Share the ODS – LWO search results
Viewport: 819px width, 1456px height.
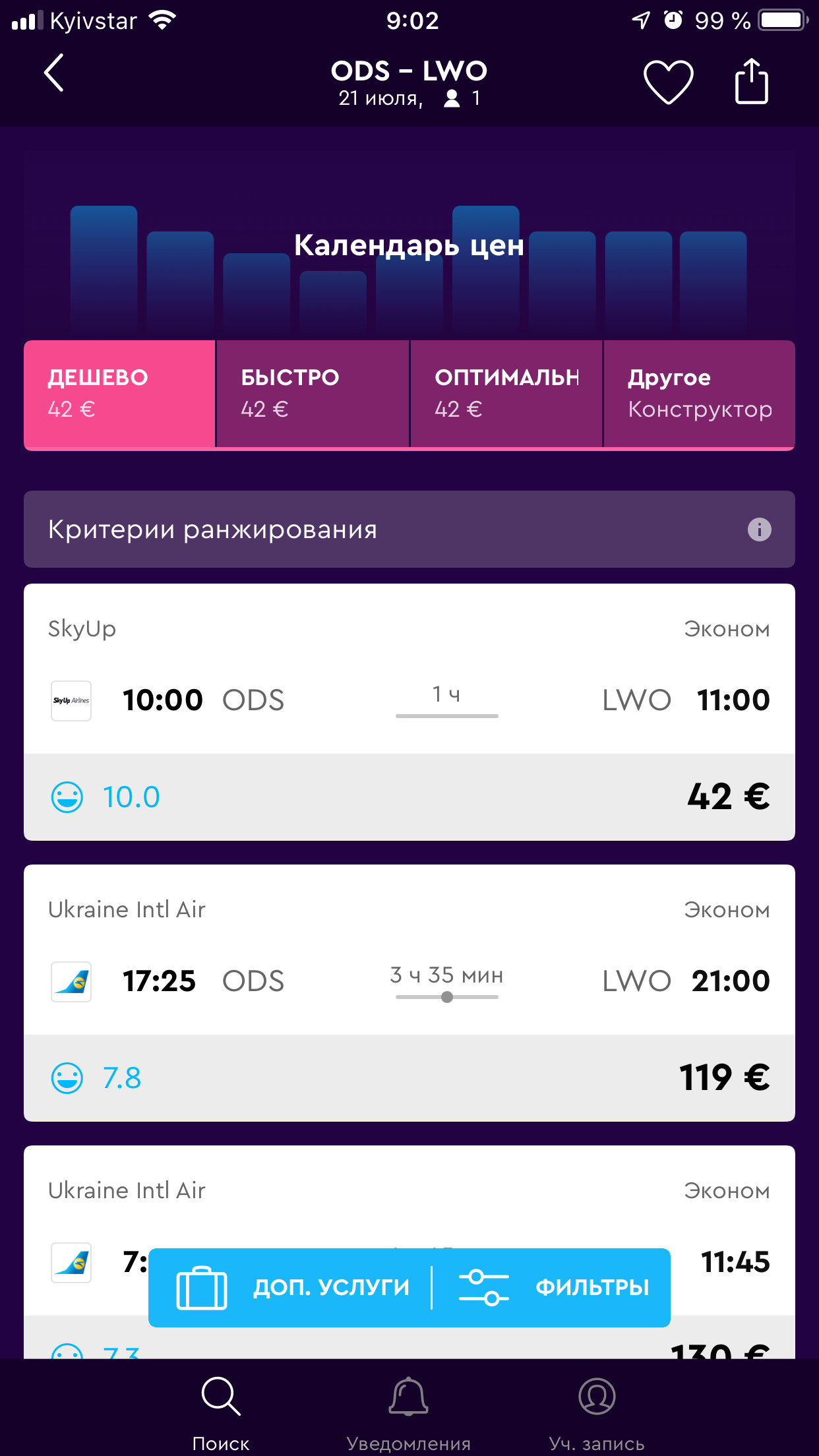[x=751, y=82]
